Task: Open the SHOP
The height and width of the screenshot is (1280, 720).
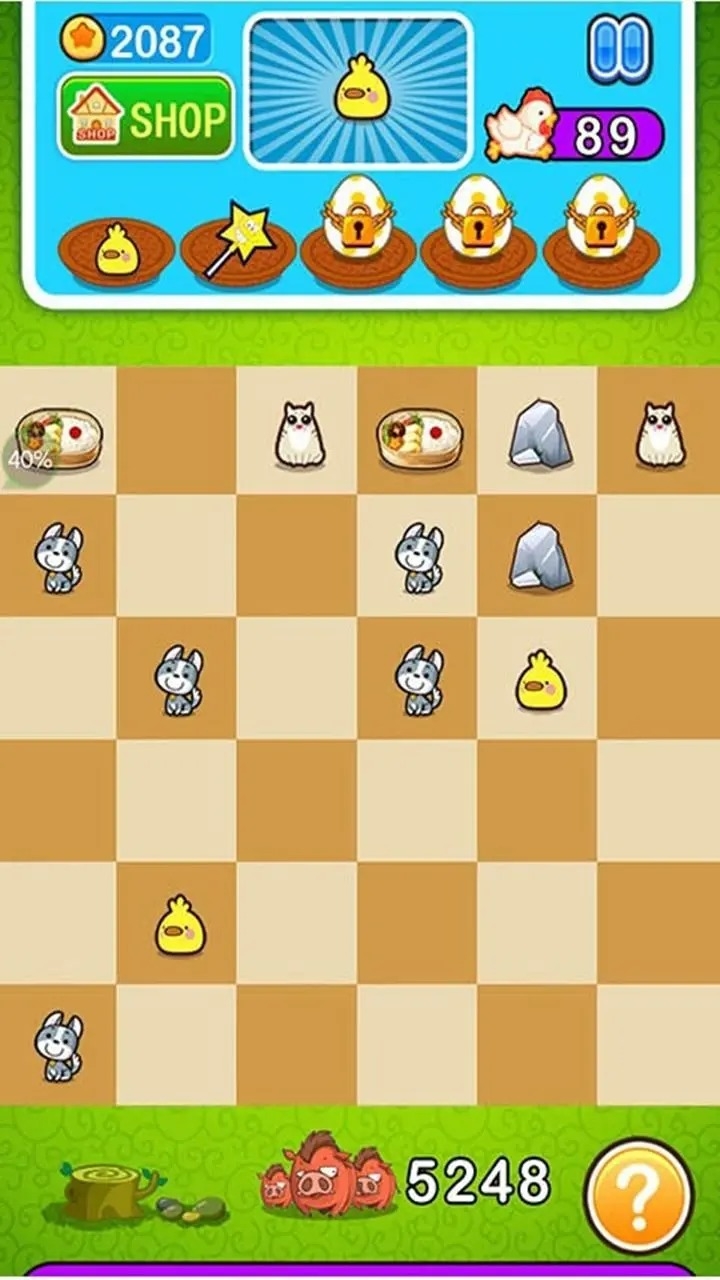Action: [145, 117]
